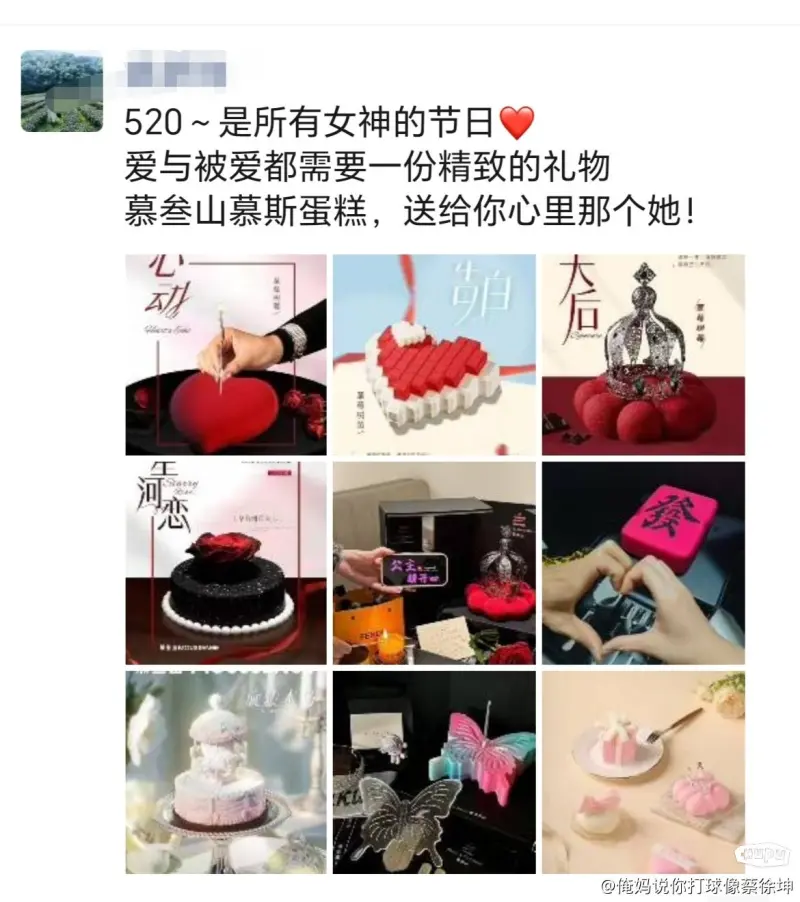Screen dimensions: 800x902
Task: Open the crown cake photo labeled 大后
Action: click(x=643, y=354)
